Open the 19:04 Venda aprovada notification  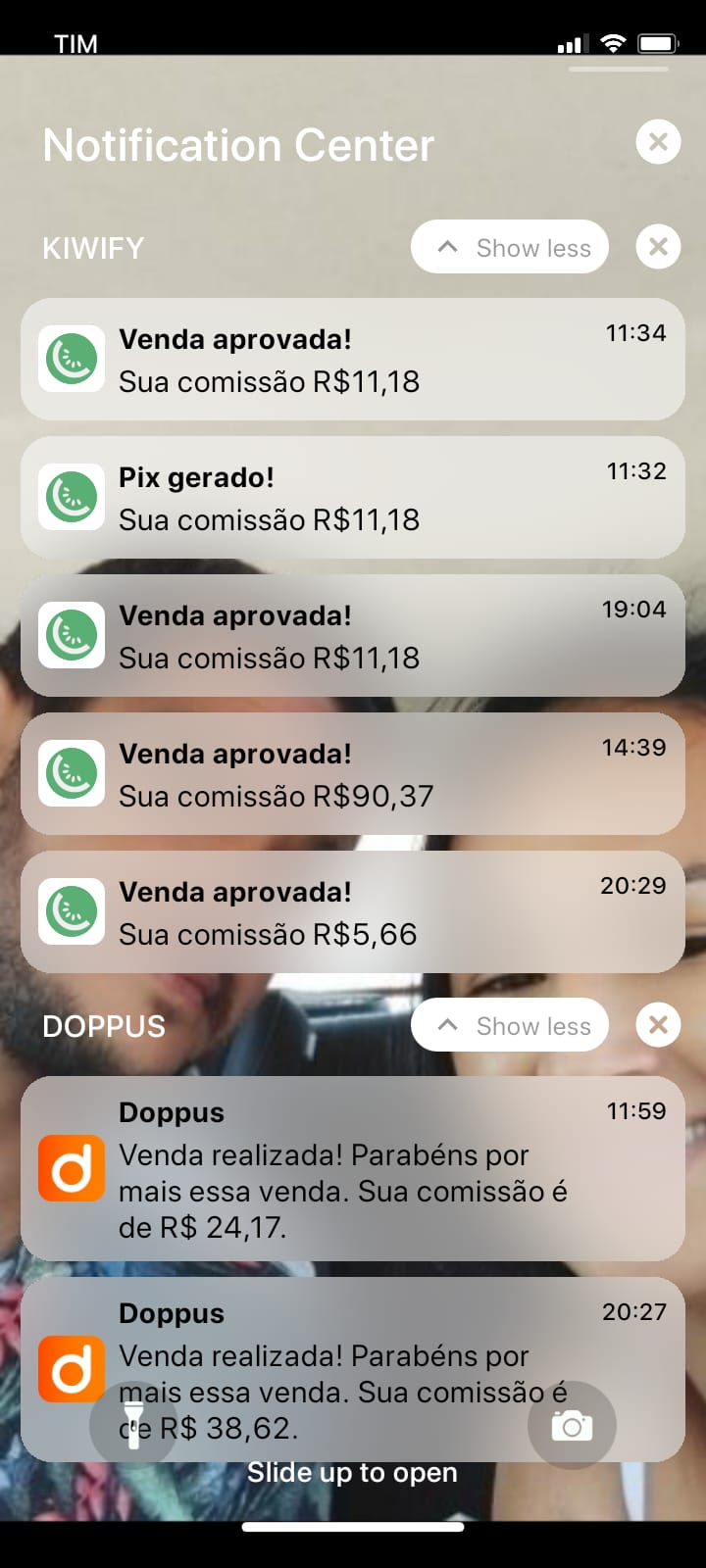coord(353,636)
